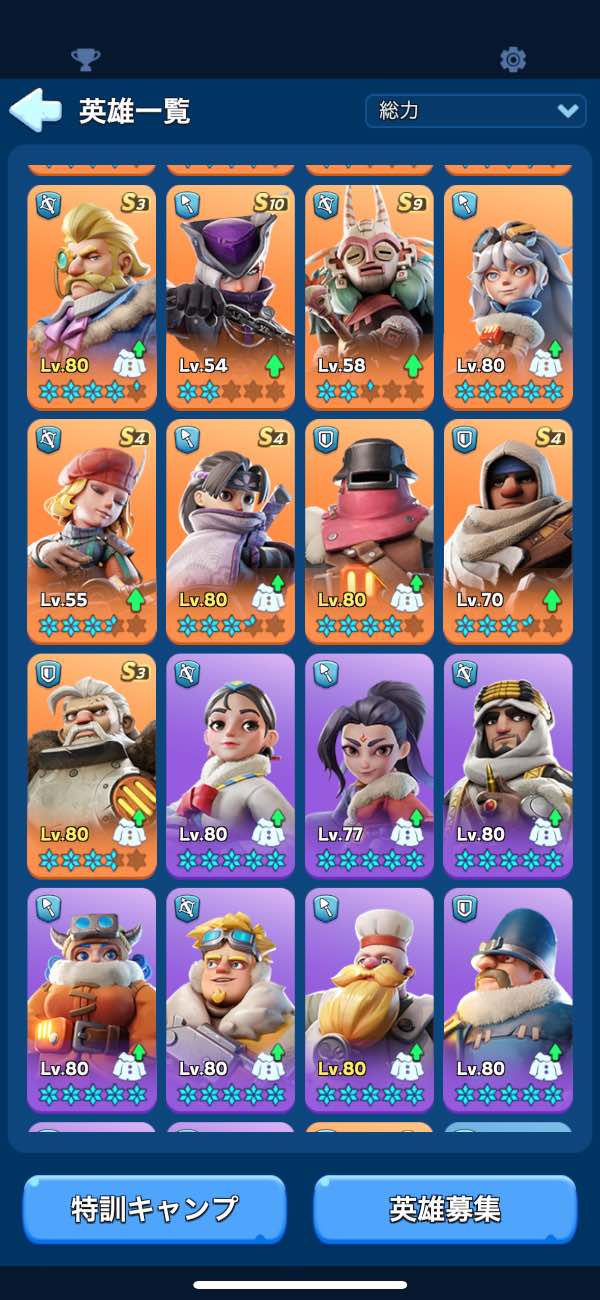600x1300 pixels.
Task: Open the trophy icon
Action: [x=86, y=59]
